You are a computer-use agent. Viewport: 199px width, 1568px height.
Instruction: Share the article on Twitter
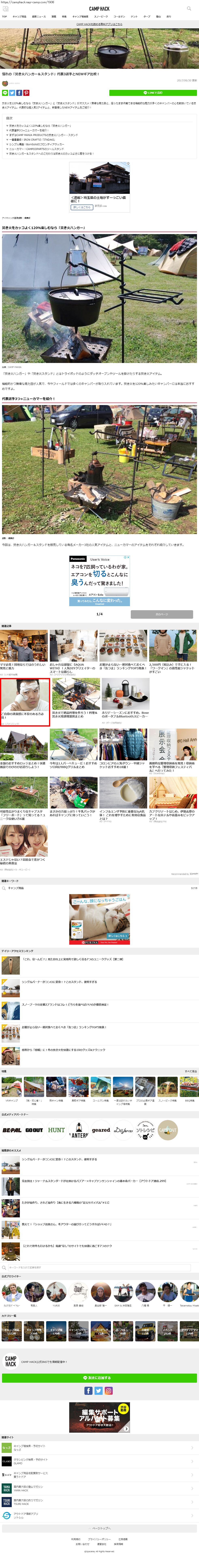click(12, 92)
